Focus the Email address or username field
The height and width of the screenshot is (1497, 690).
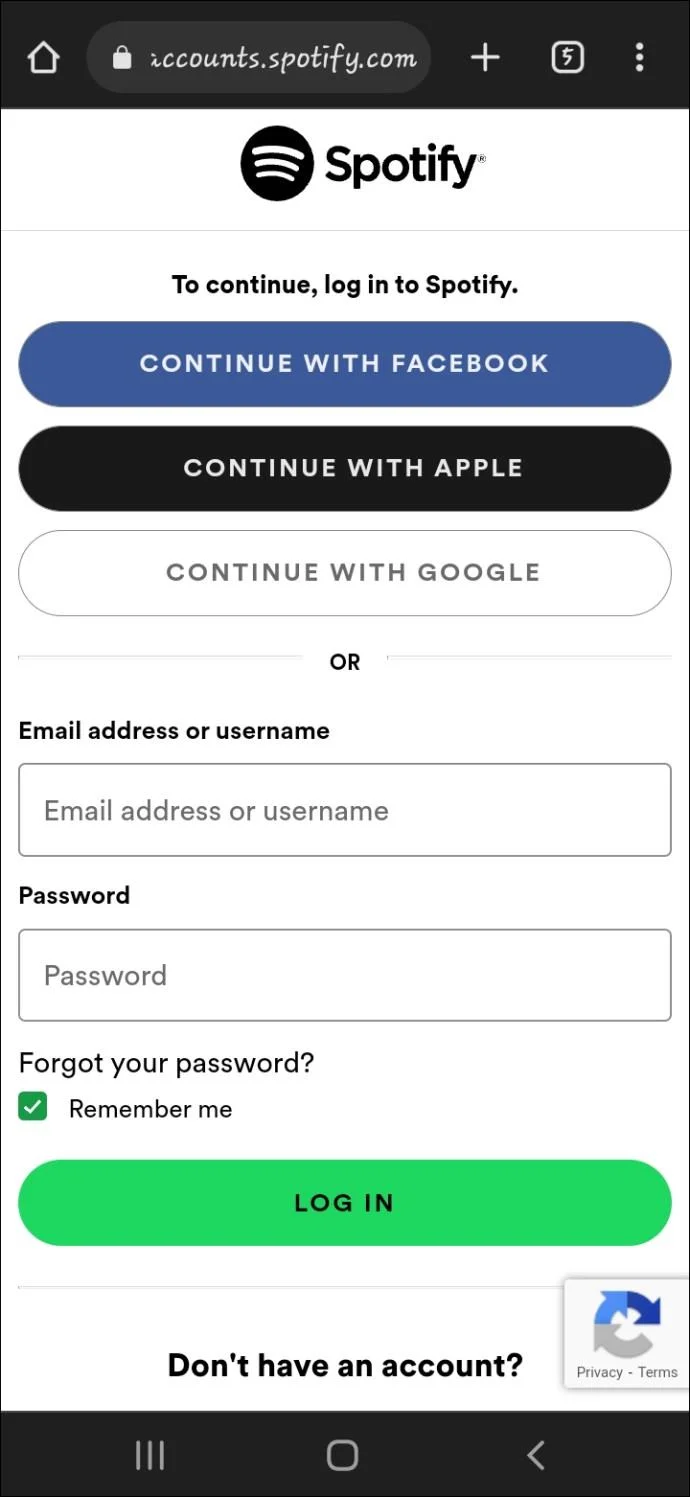(x=344, y=810)
